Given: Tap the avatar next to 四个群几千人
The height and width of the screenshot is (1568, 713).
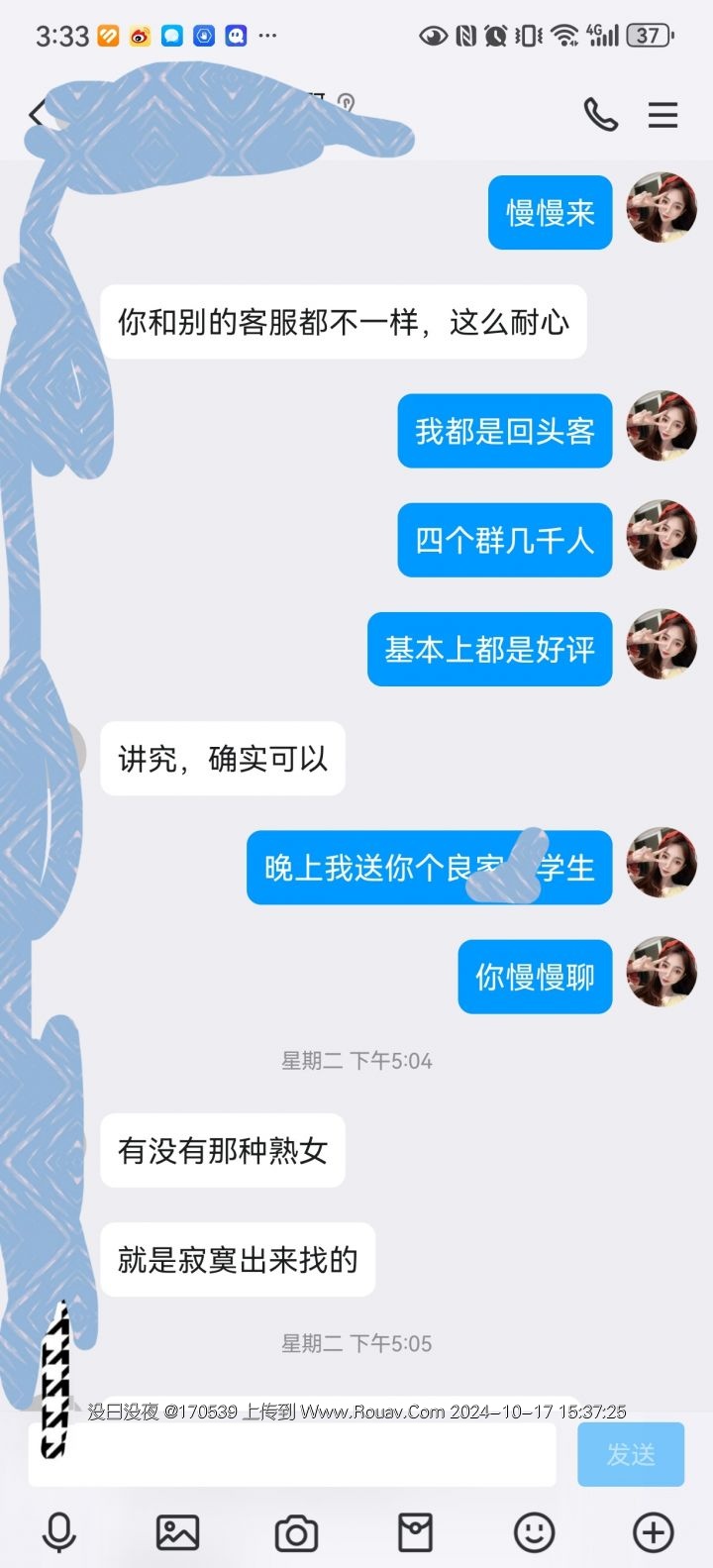Looking at the screenshot, I should (662, 536).
